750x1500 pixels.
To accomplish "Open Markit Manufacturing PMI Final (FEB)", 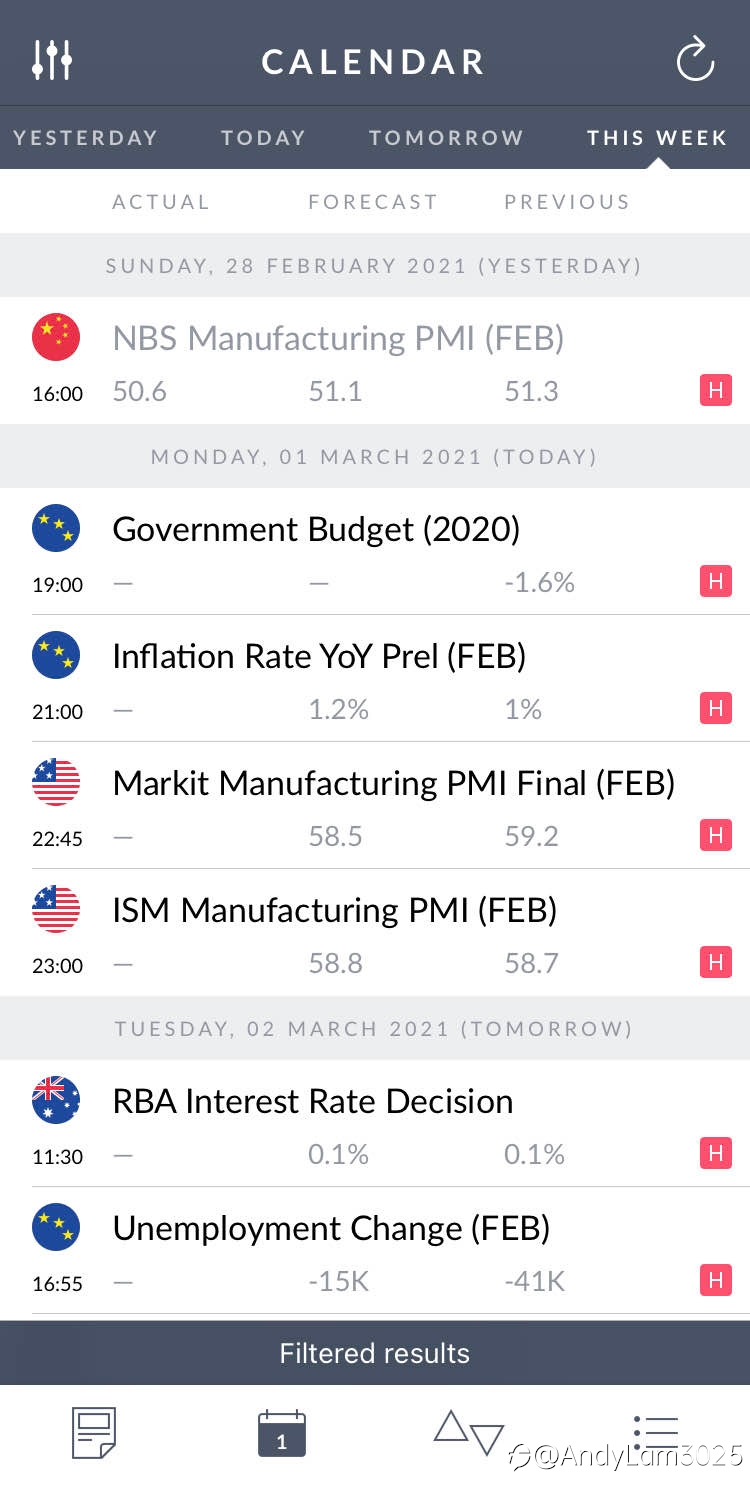I will 375,806.
